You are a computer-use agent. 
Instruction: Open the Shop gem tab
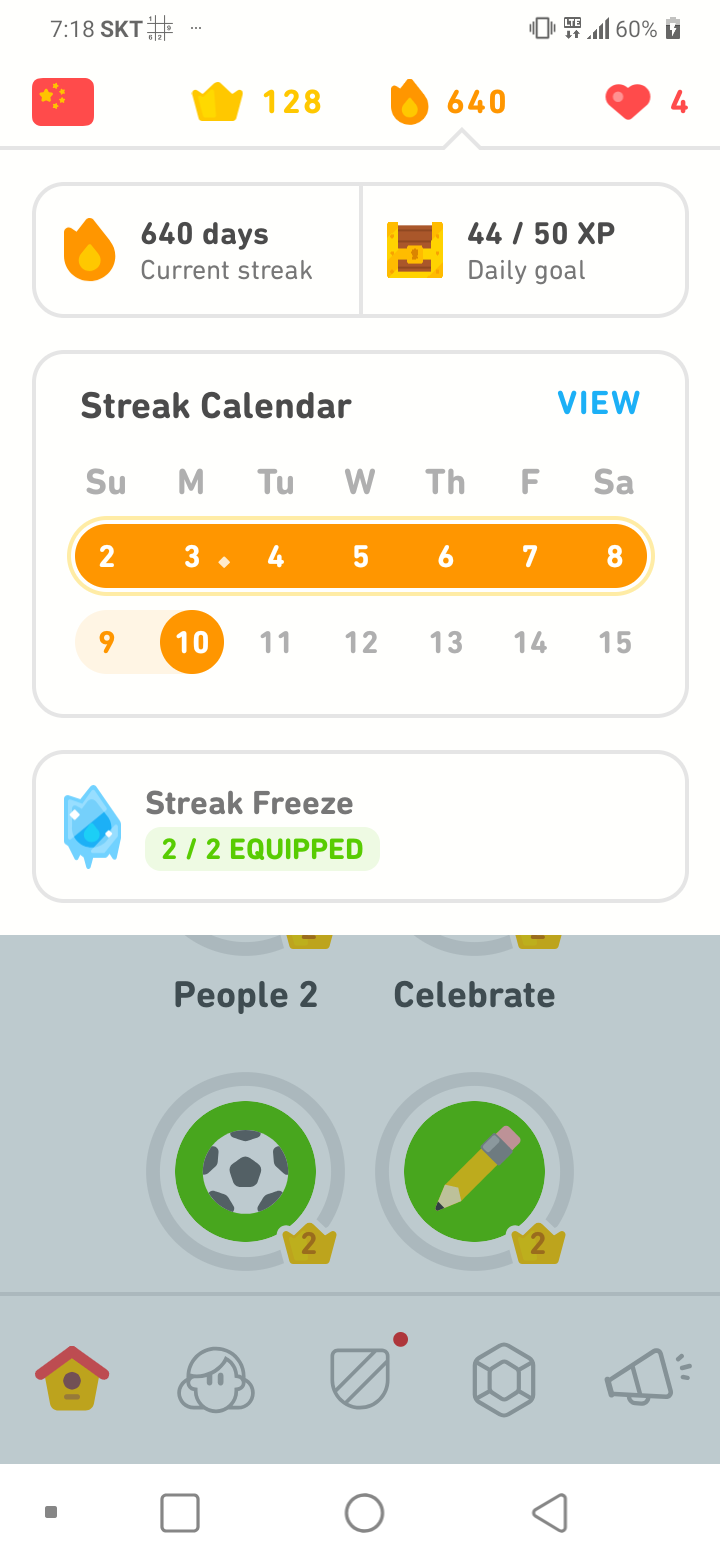click(504, 1379)
